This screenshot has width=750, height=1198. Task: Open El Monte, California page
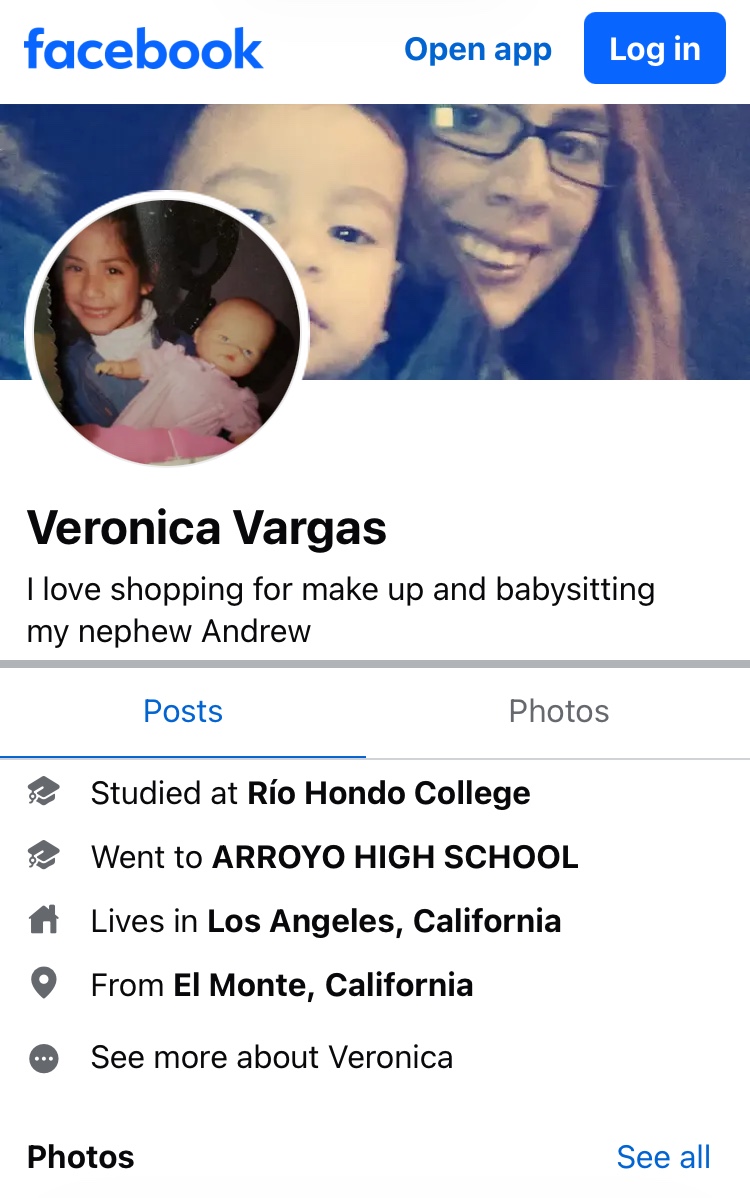tap(323, 985)
